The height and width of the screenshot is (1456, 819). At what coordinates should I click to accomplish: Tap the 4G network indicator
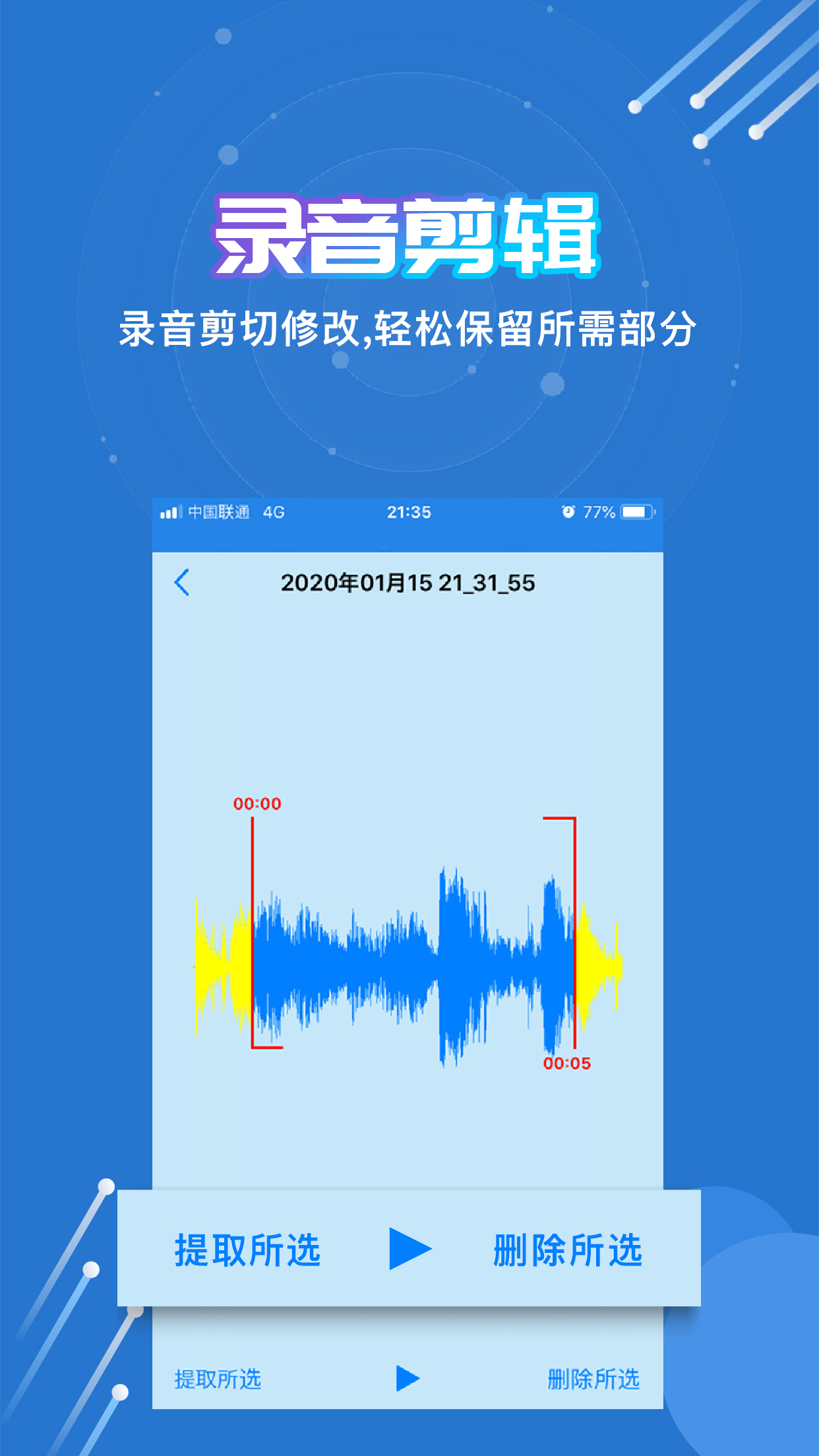(x=275, y=511)
